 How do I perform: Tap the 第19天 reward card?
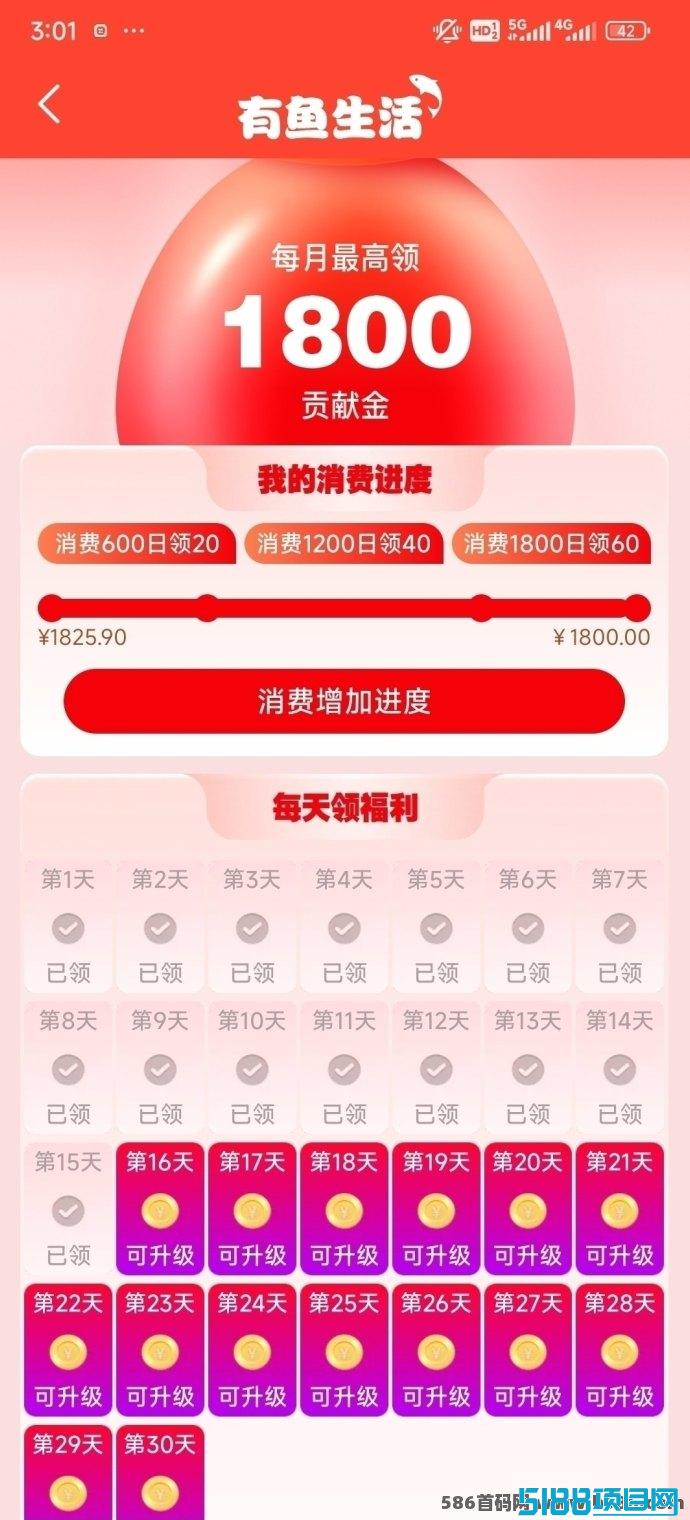click(436, 1209)
